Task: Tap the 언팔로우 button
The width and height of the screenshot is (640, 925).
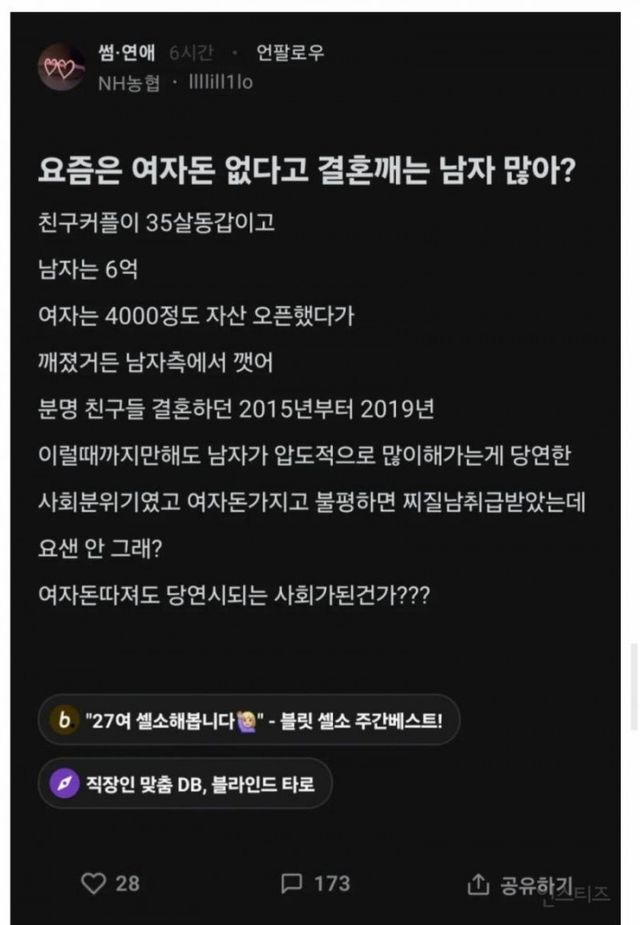Action: (290, 52)
